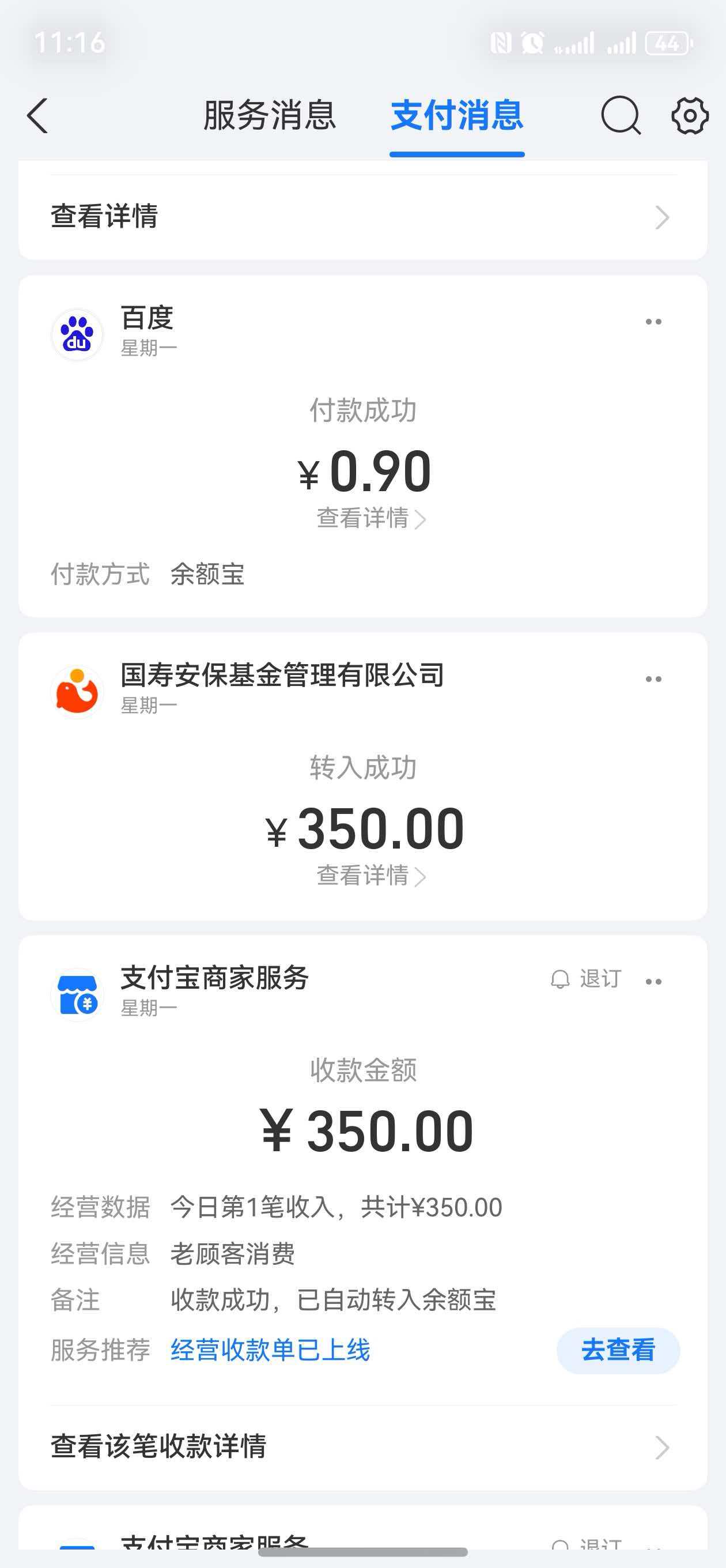Click the back arrow icon
The image size is (726, 1568).
tap(36, 117)
